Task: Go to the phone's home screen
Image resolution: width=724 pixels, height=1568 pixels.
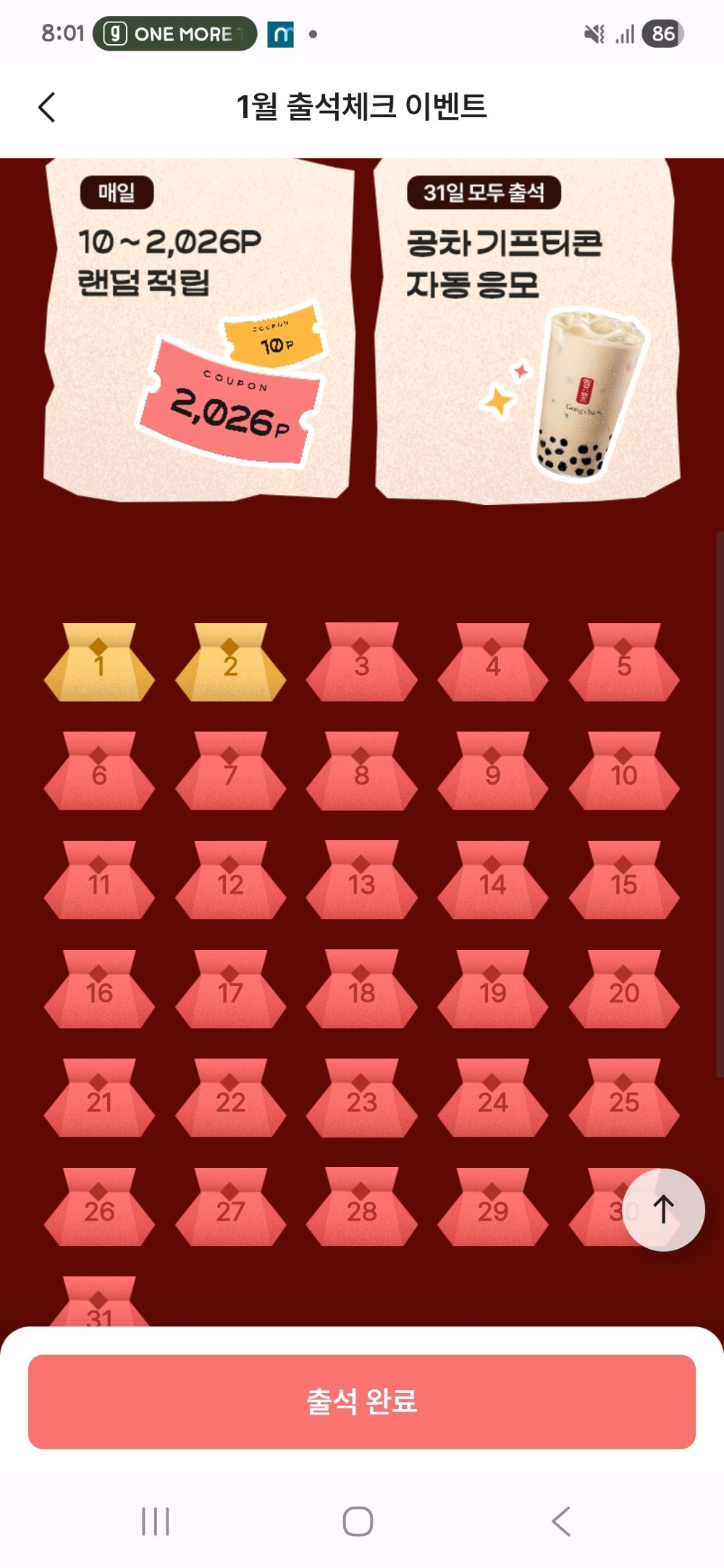Action: (x=358, y=1521)
